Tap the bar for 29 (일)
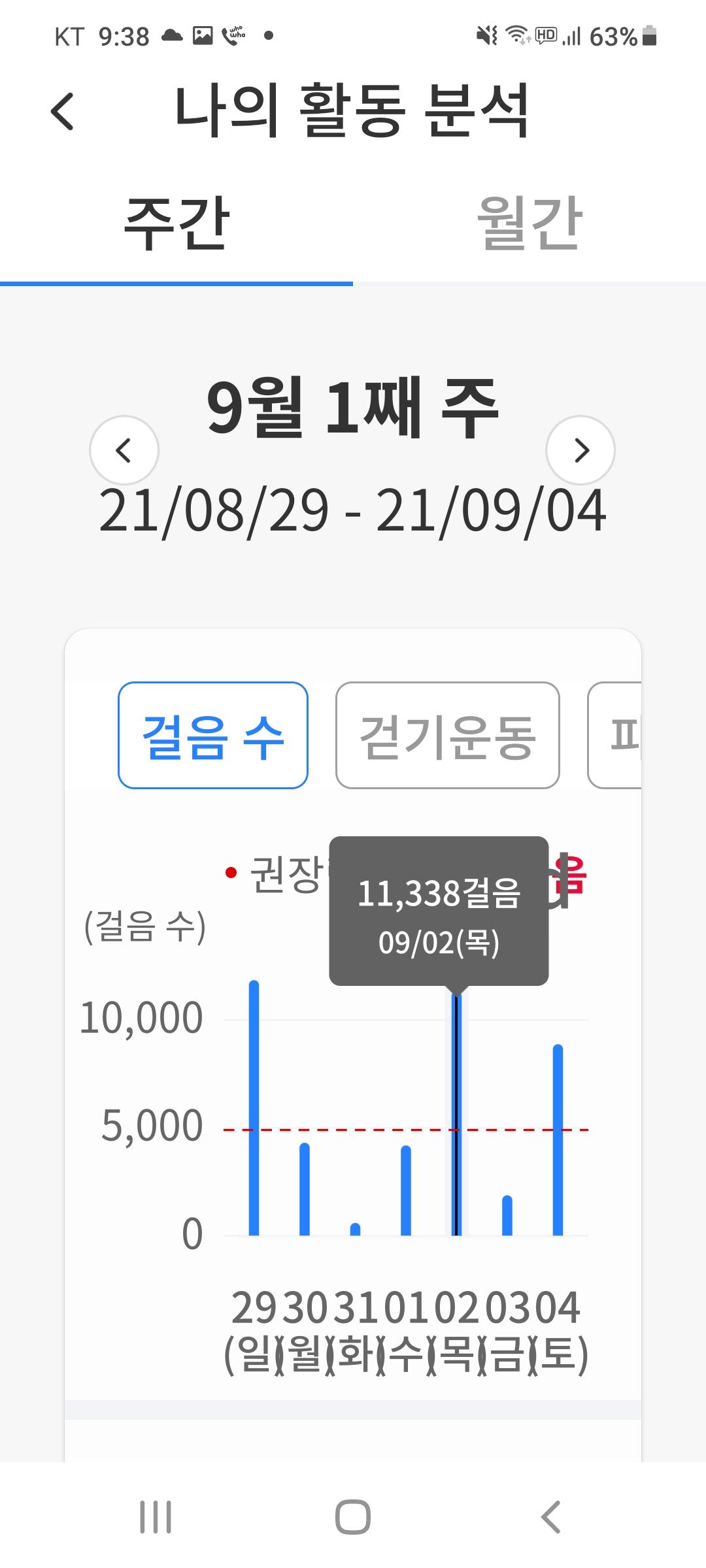706x1568 pixels. 254,1107
